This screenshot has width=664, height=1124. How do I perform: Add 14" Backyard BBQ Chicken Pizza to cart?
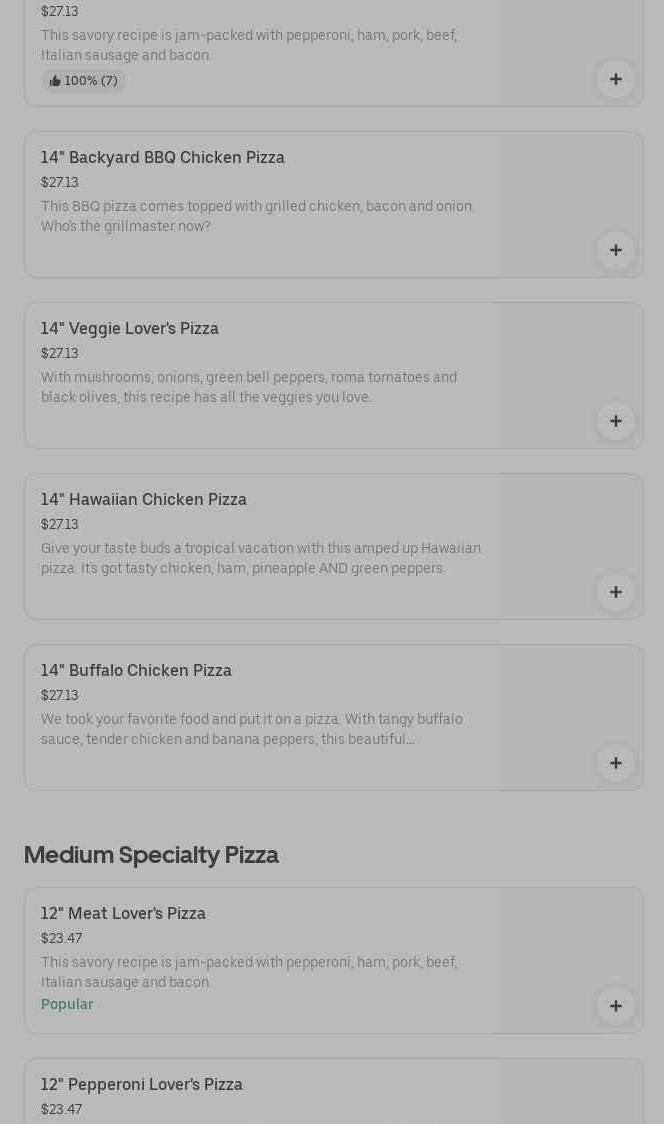click(x=615, y=250)
